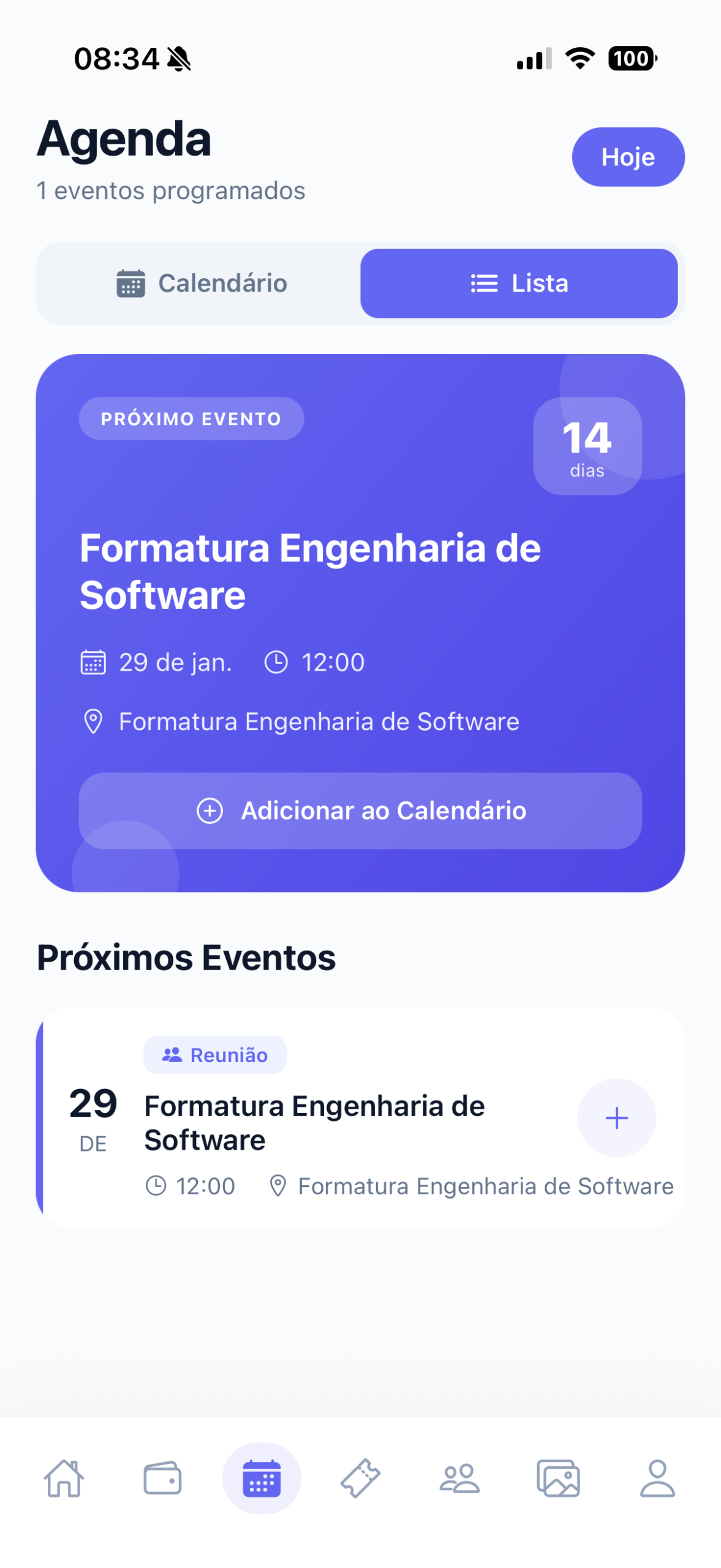Tap the location pin of the next event
Viewport: 721px width, 1568px height.
point(92,721)
